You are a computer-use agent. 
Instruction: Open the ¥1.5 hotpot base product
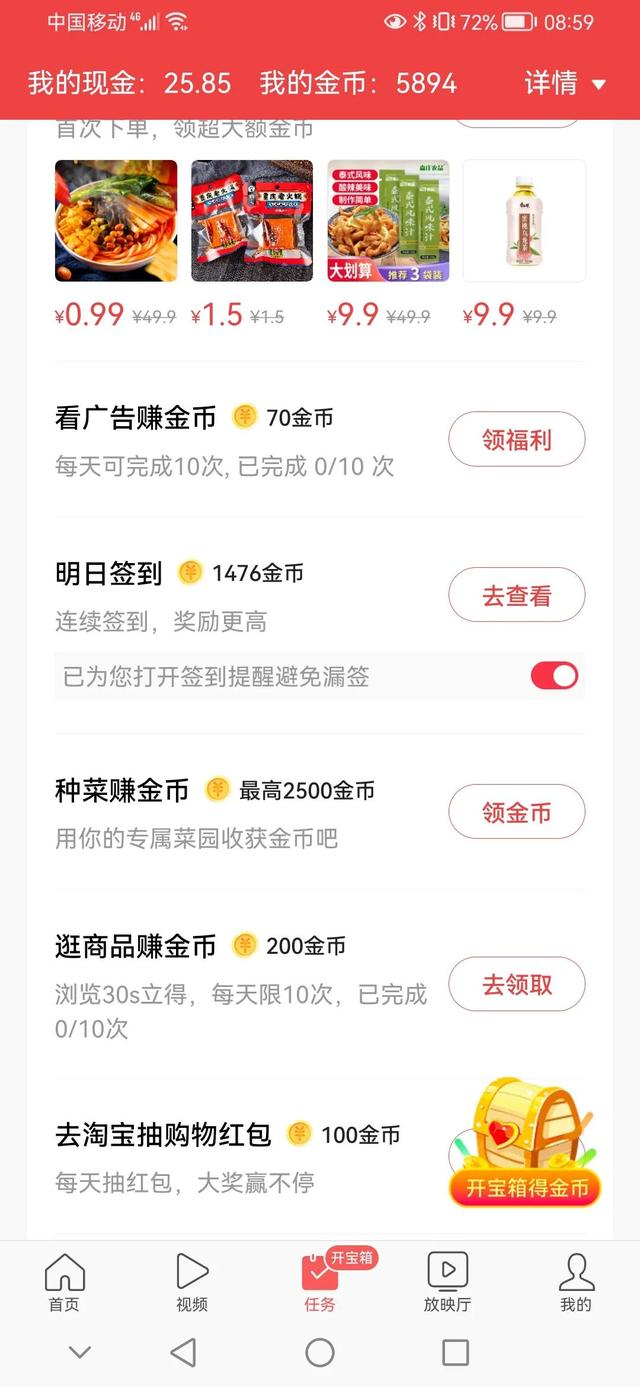tap(252, 221)
